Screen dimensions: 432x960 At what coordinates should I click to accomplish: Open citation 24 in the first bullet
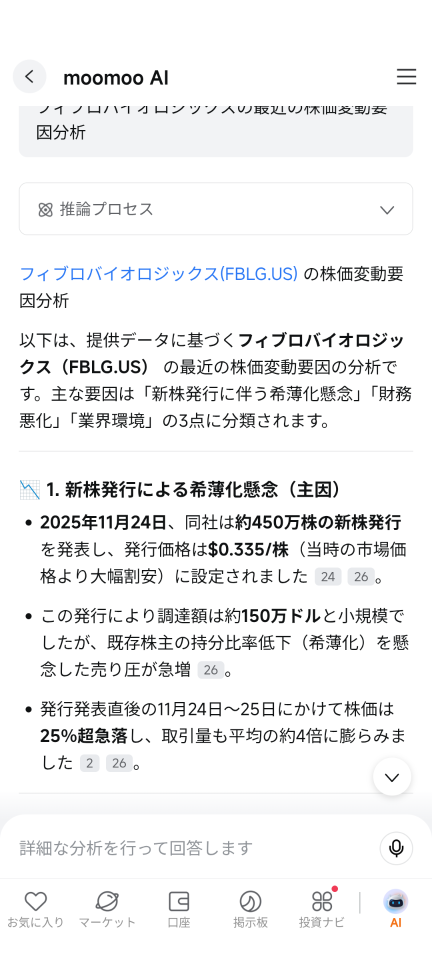pyautogui.click(x=328, y=576)
